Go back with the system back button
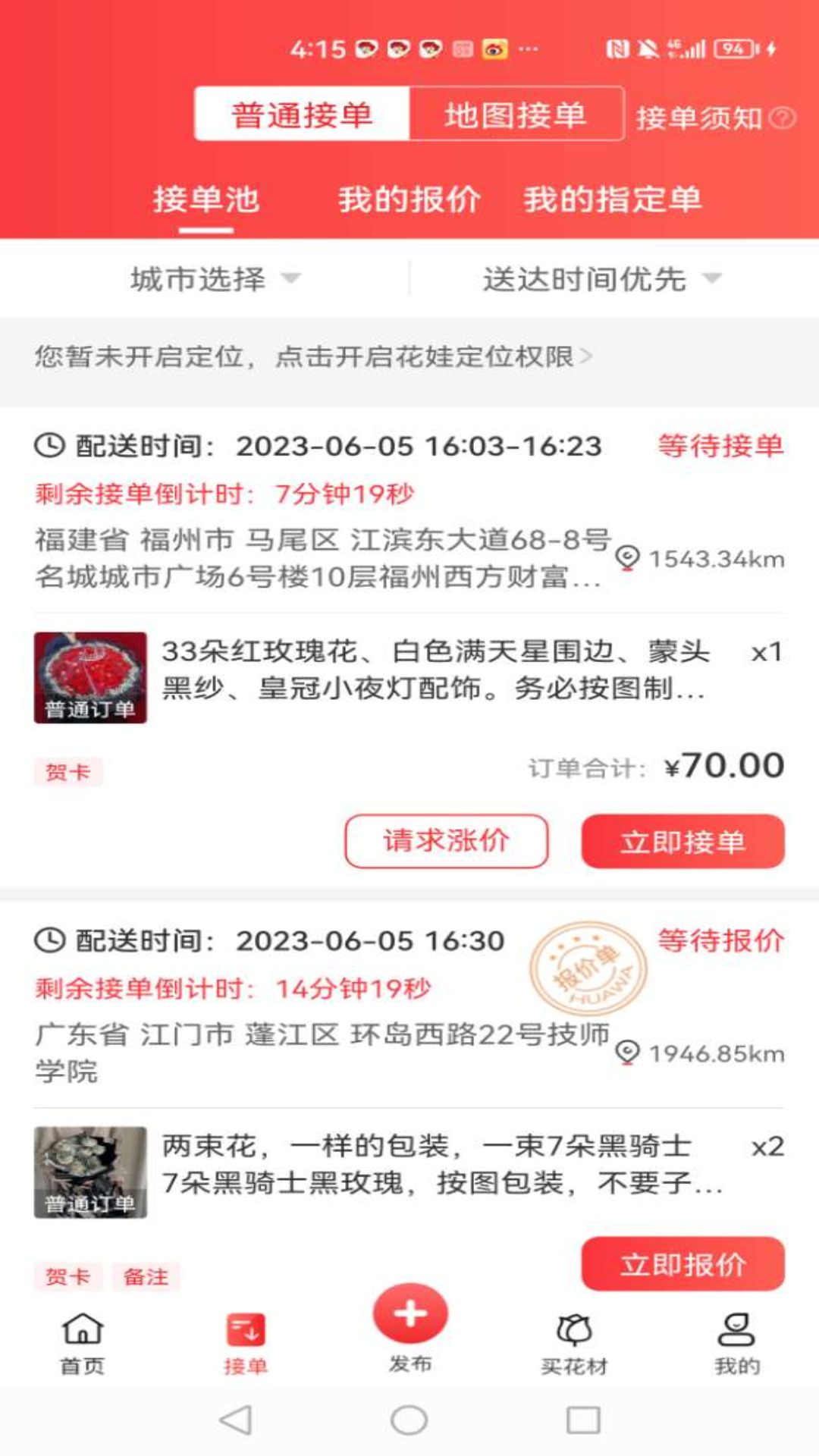Screen dimensions: 819x1456 (235, 1420)
